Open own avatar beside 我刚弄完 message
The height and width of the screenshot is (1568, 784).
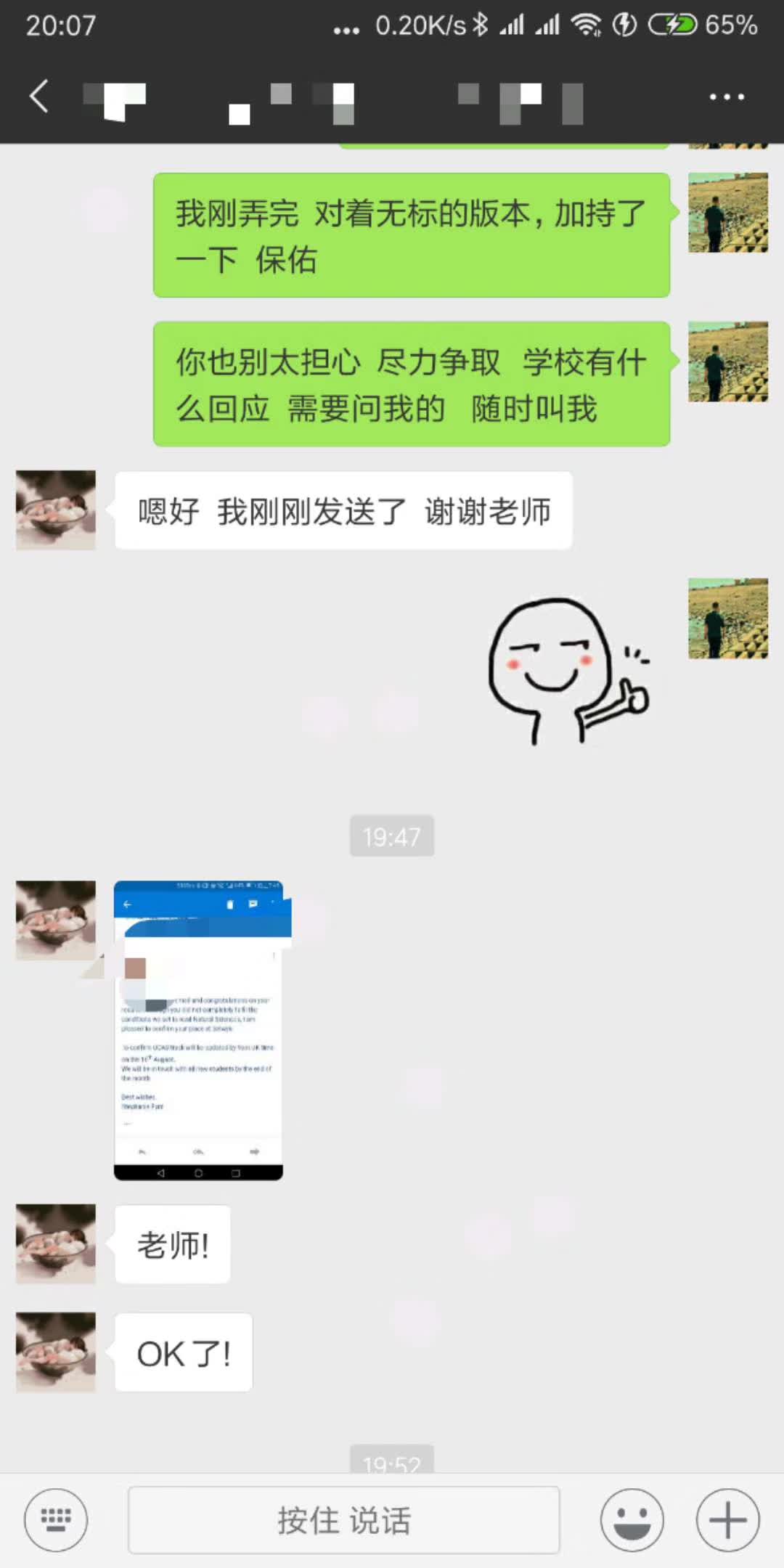727,213
